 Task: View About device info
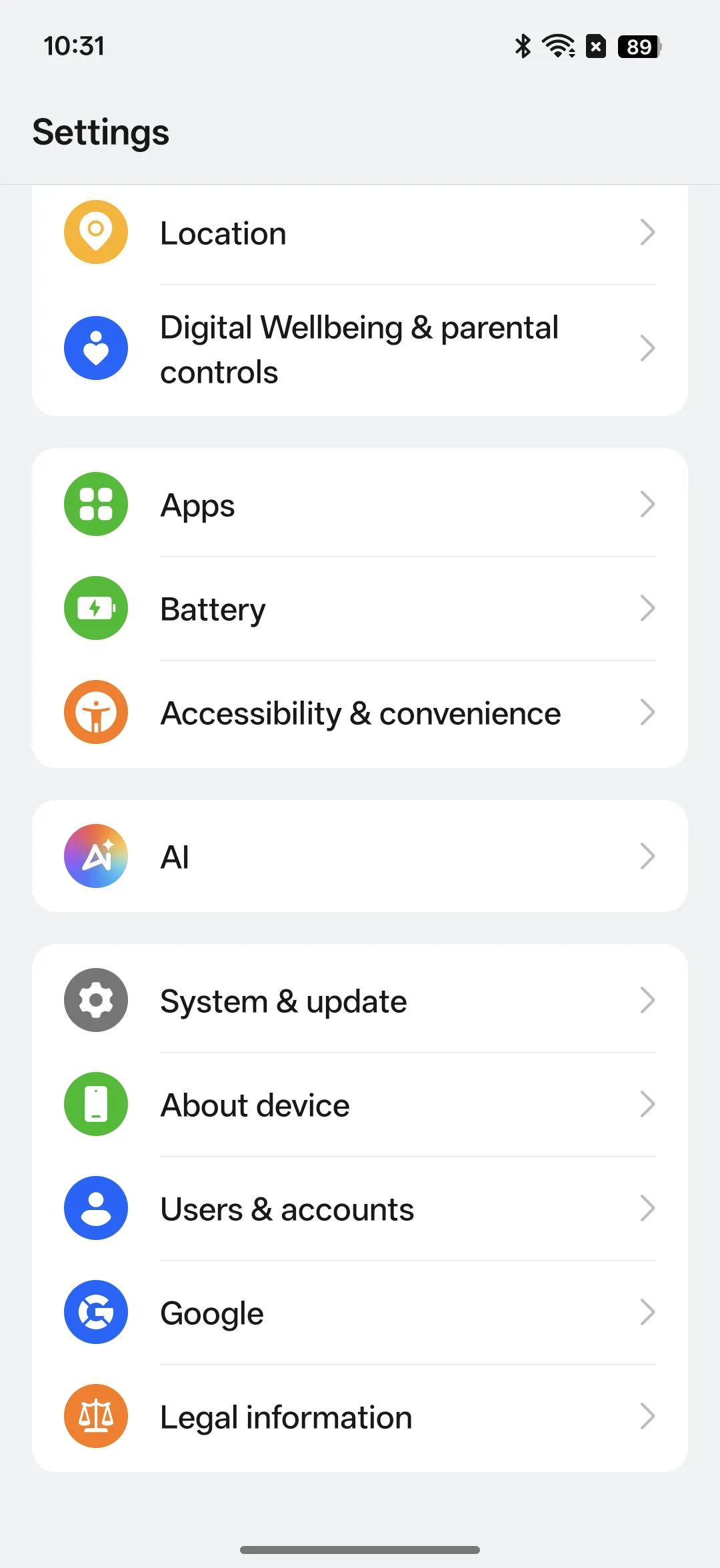coord(360,1105)
